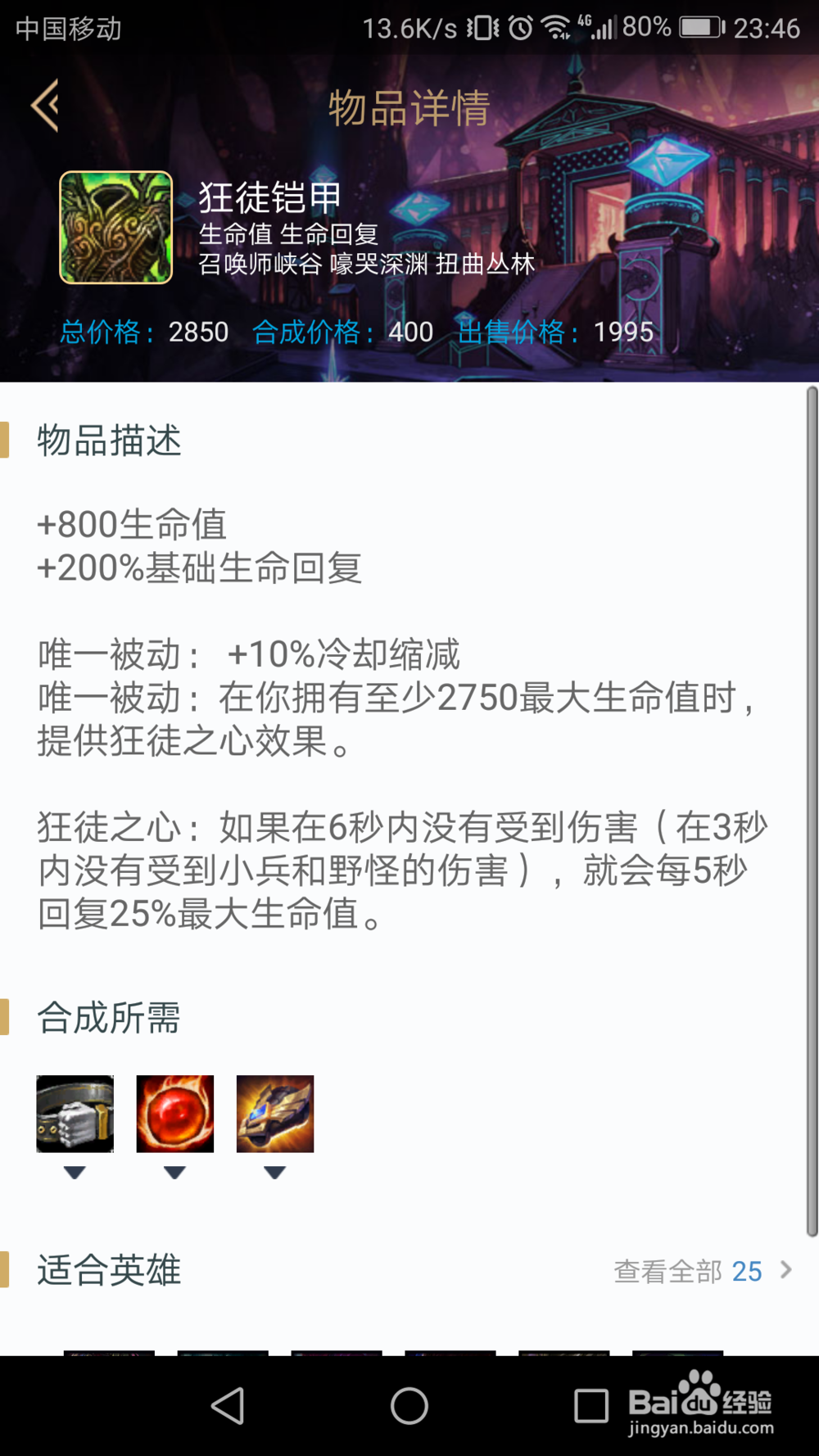
Task: Tap the battery percentage 80% display
Action: [x=647, y=27]
